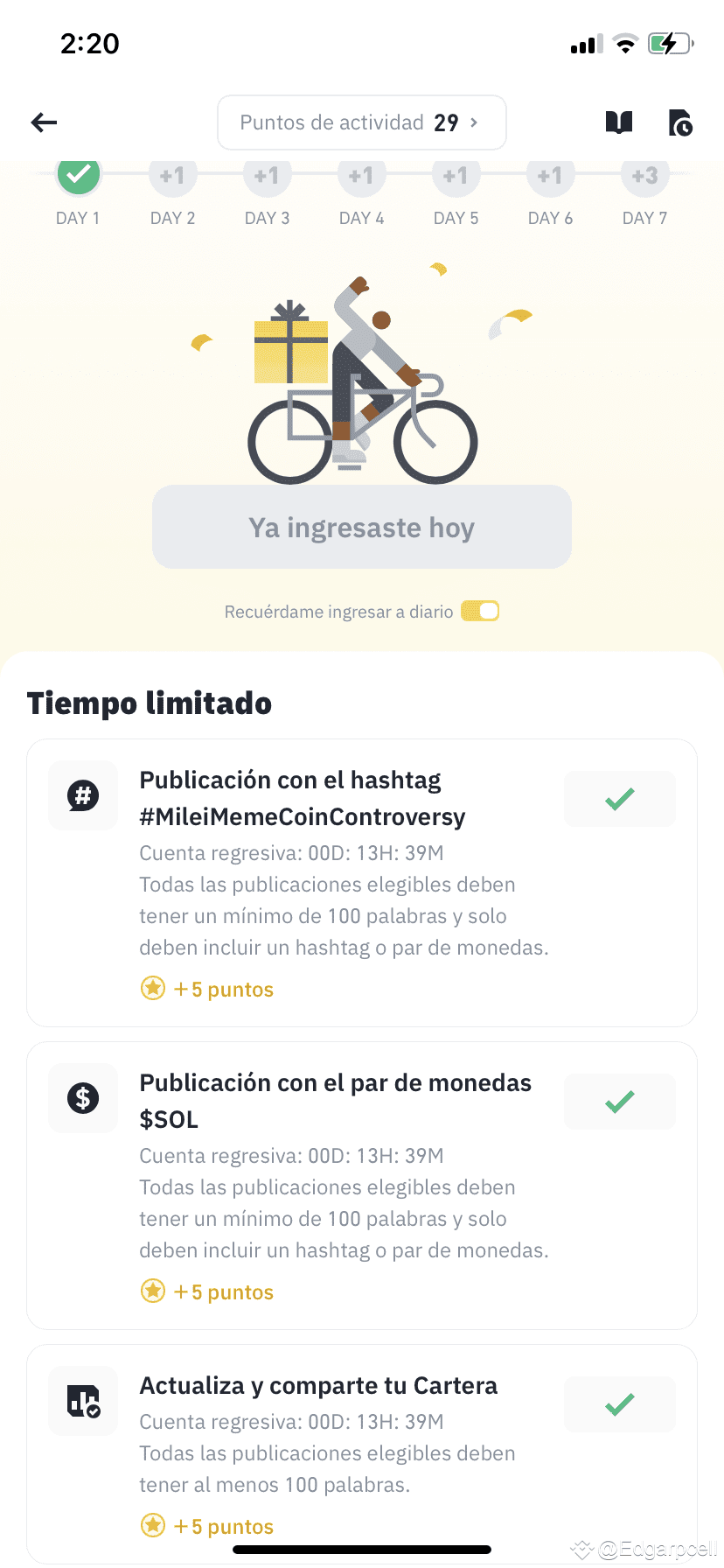Tap the Day 2 streak label
Viewport: 724px width, 1568px height.
172,218
